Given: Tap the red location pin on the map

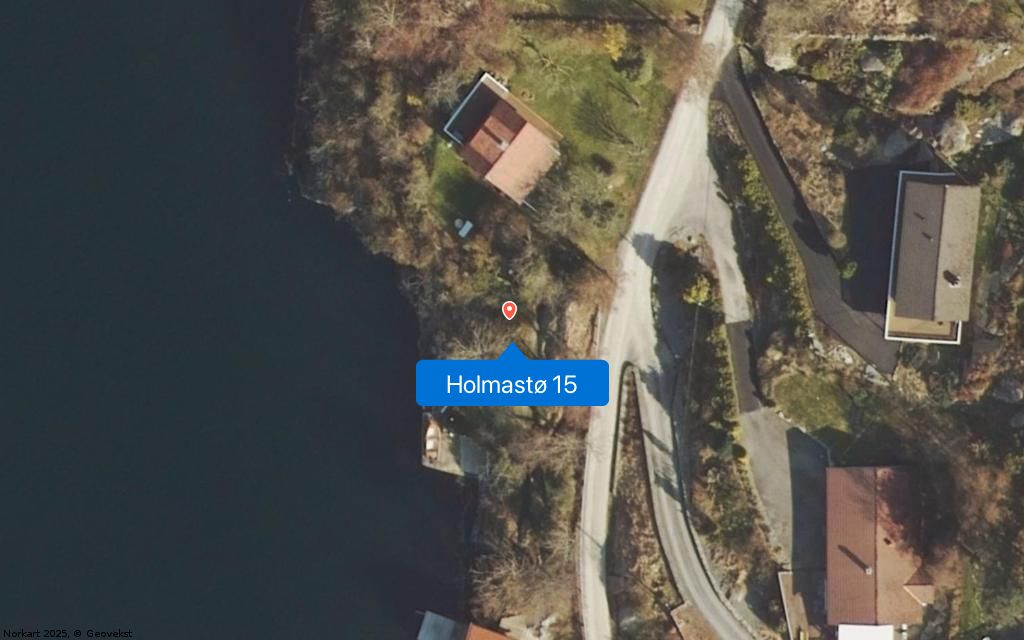Looking at the screenshot, I should coord(509,310).
